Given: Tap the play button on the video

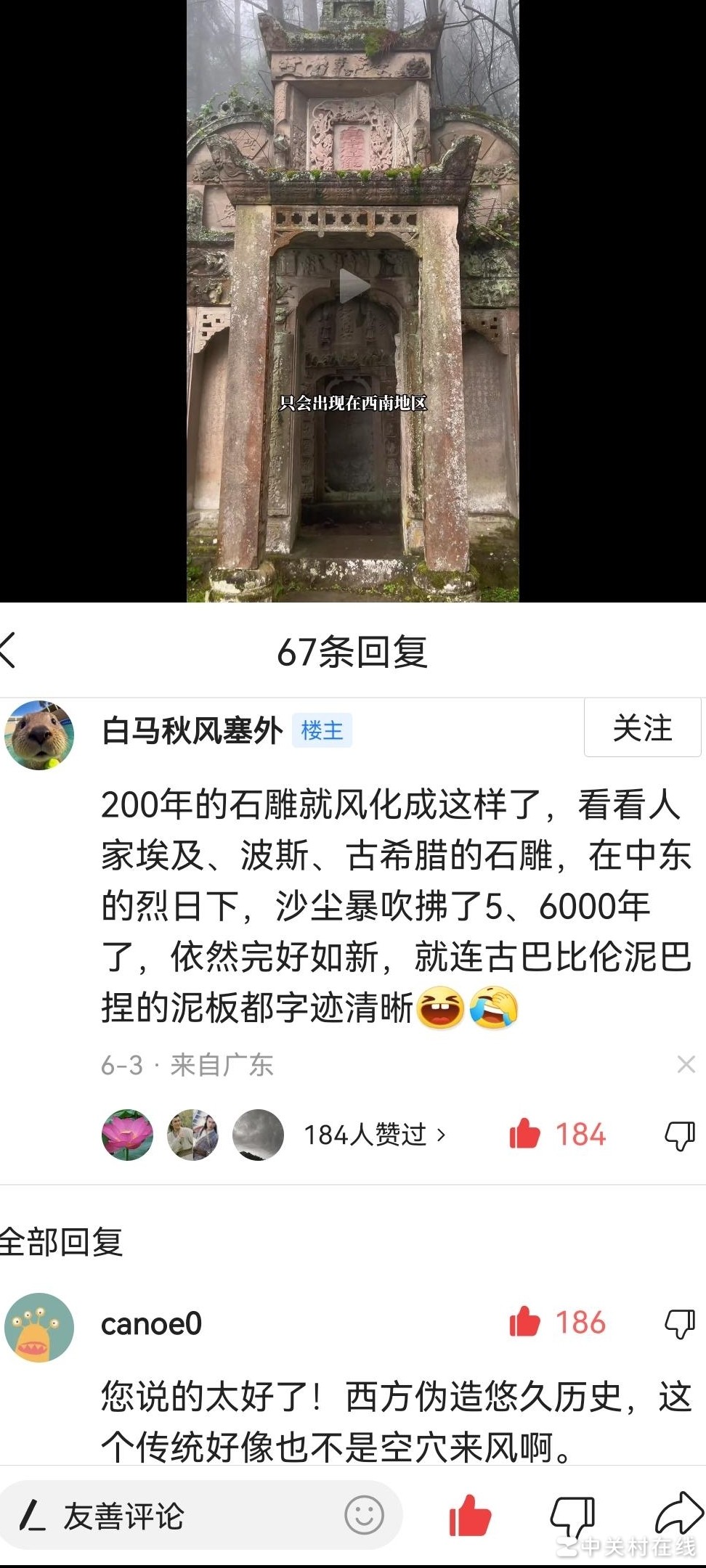Looking at the screenshot, I should click(x=353, y=285).
